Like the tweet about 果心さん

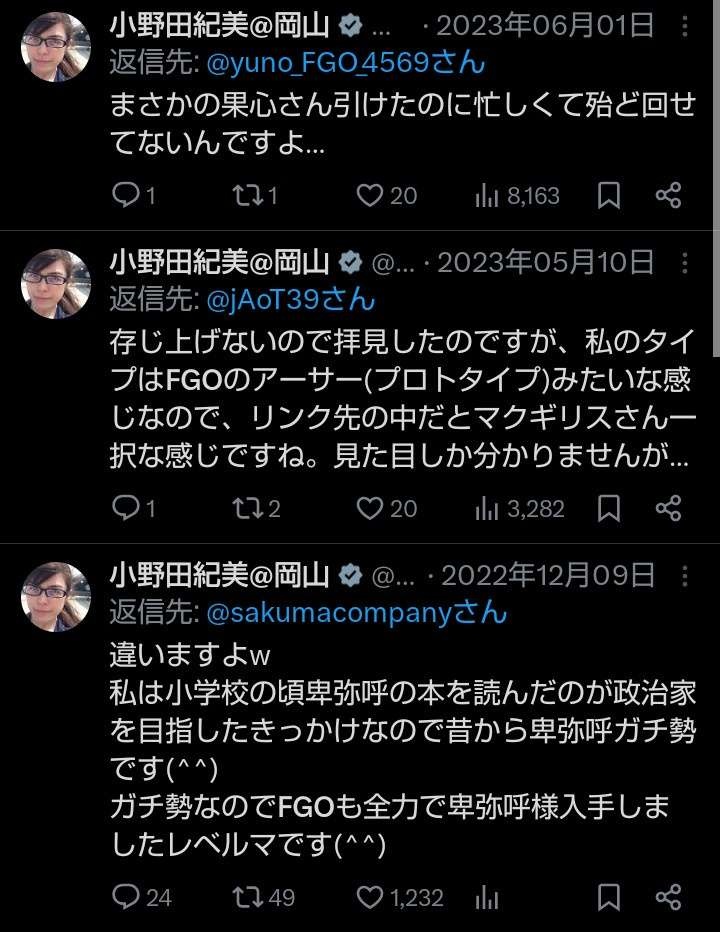tap(371, 195)
